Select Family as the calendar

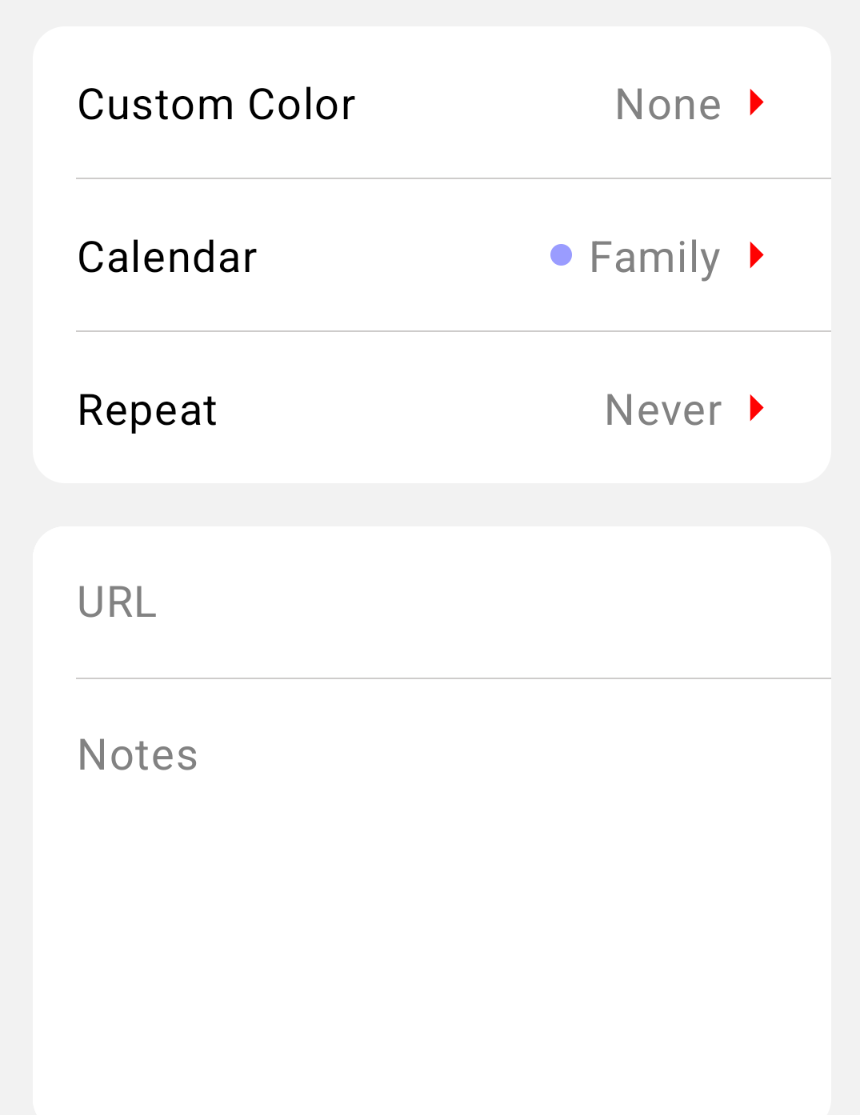[653, 256]
